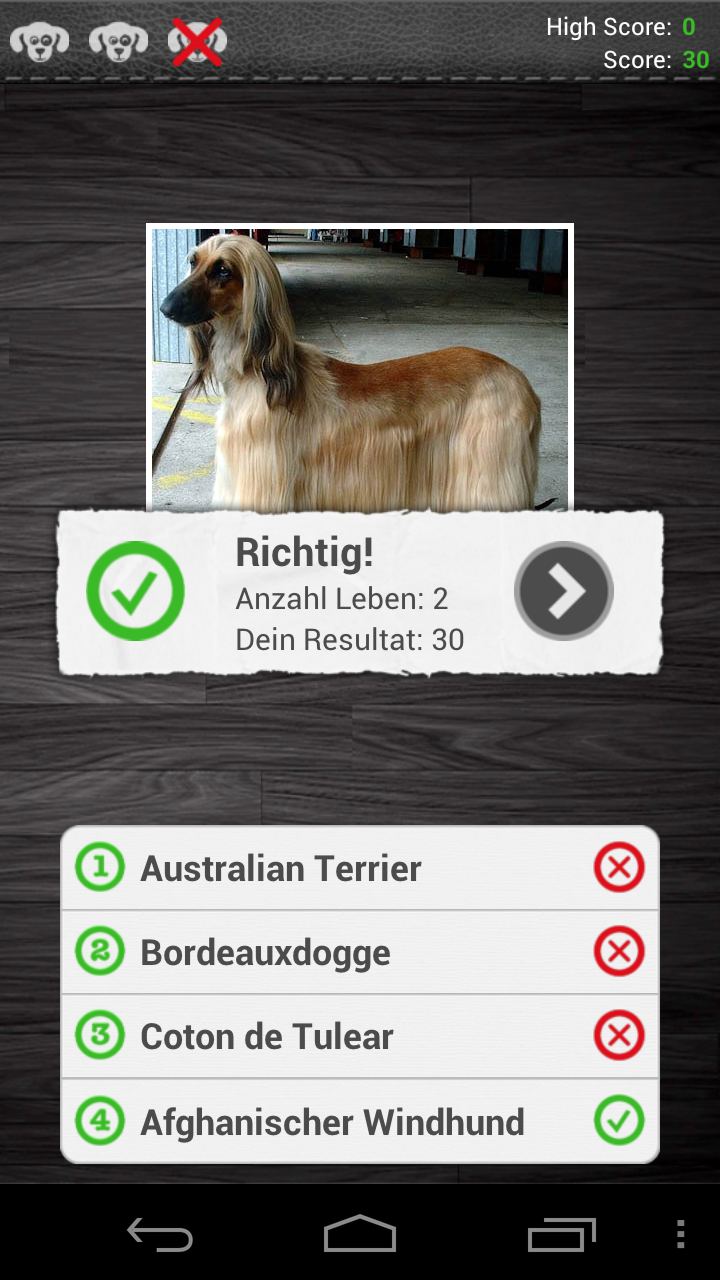The width and height of the screenshot is (720, 1280).
Task: Go to the home screen
Action: tap(360, 1235)
